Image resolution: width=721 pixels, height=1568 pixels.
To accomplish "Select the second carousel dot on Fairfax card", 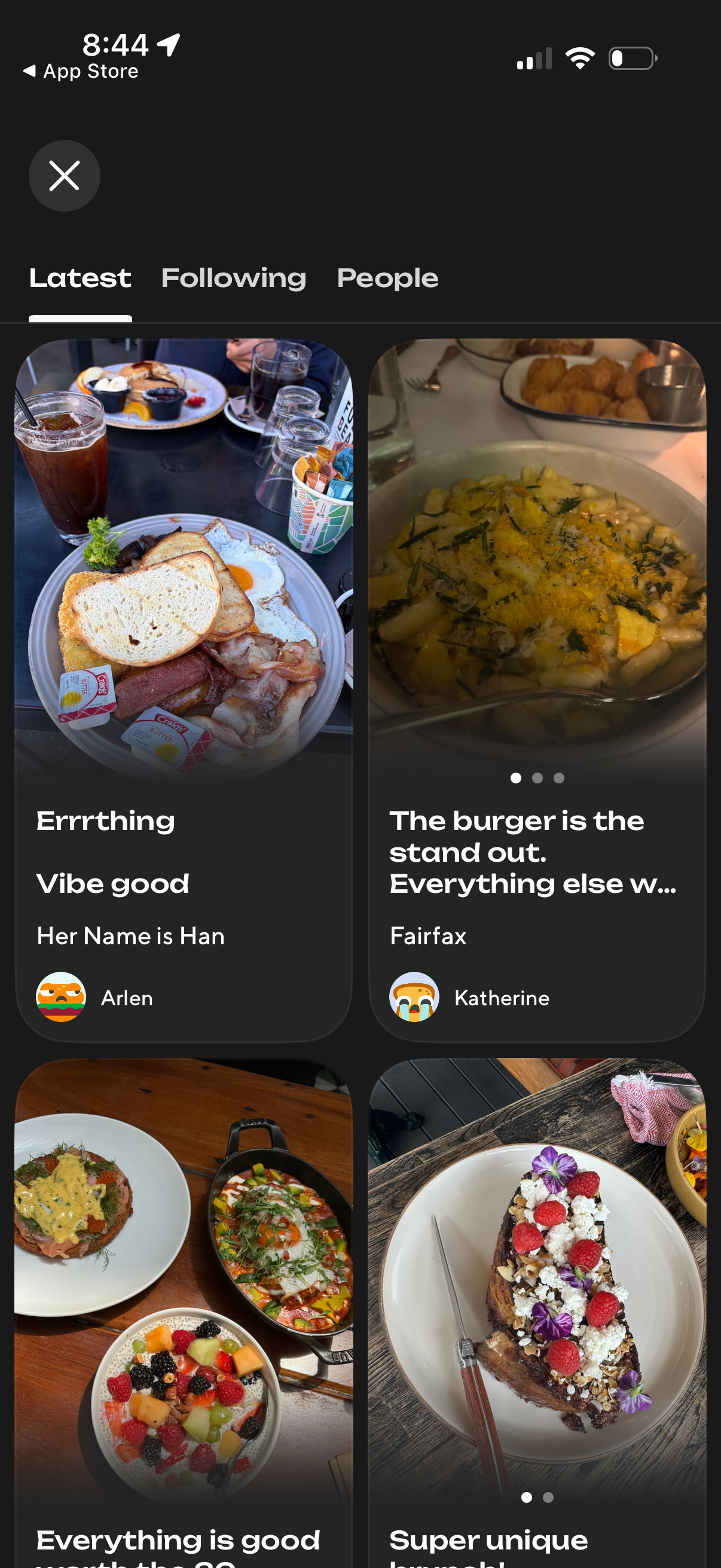I will pyautogui.click(x=537, y=777).
